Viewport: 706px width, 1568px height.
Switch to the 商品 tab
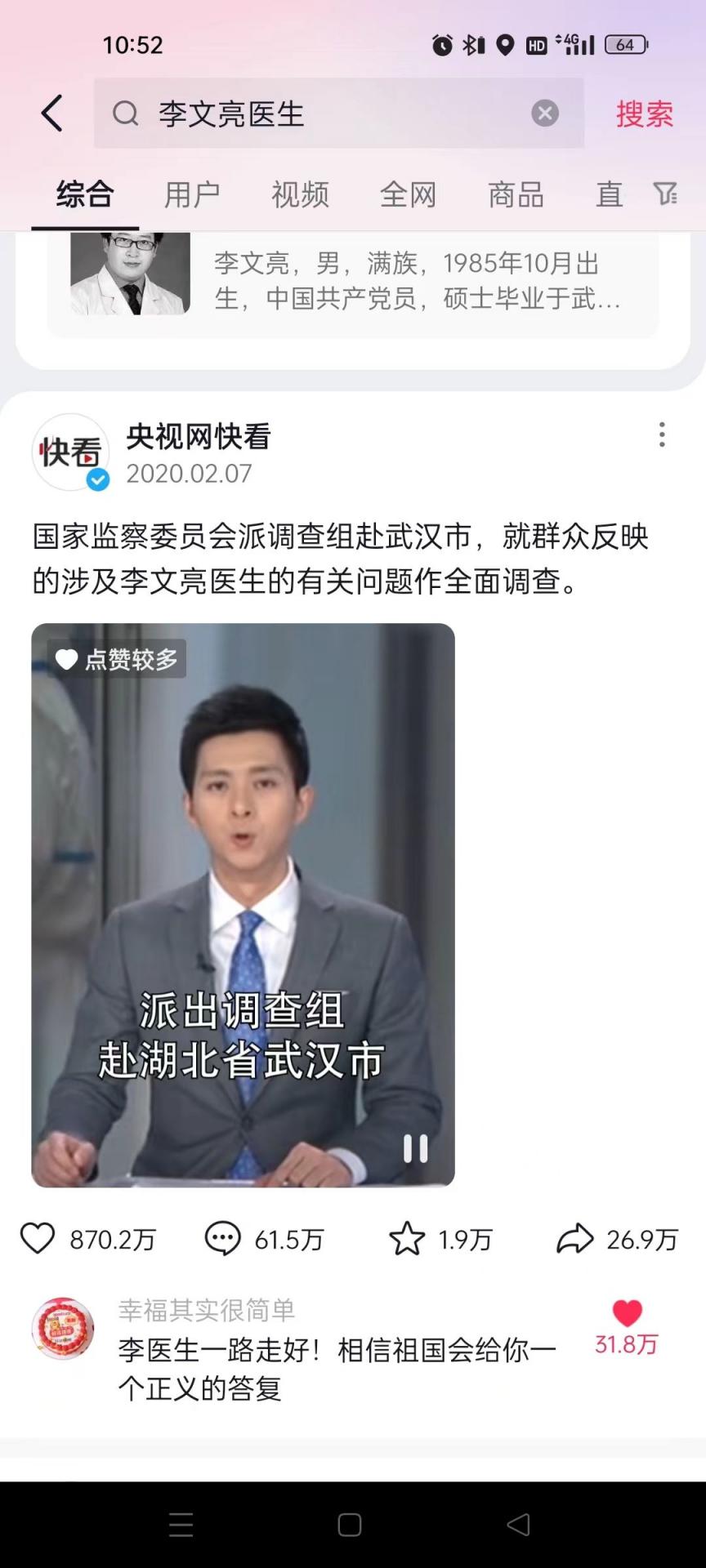point(516,194)
